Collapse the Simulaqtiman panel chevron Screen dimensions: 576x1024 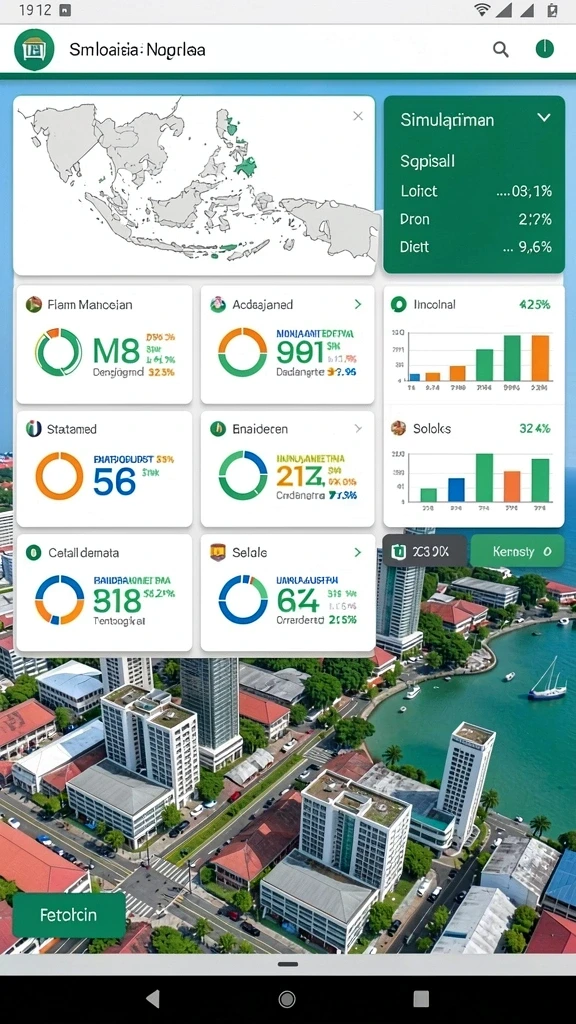[x=543, y=118]
